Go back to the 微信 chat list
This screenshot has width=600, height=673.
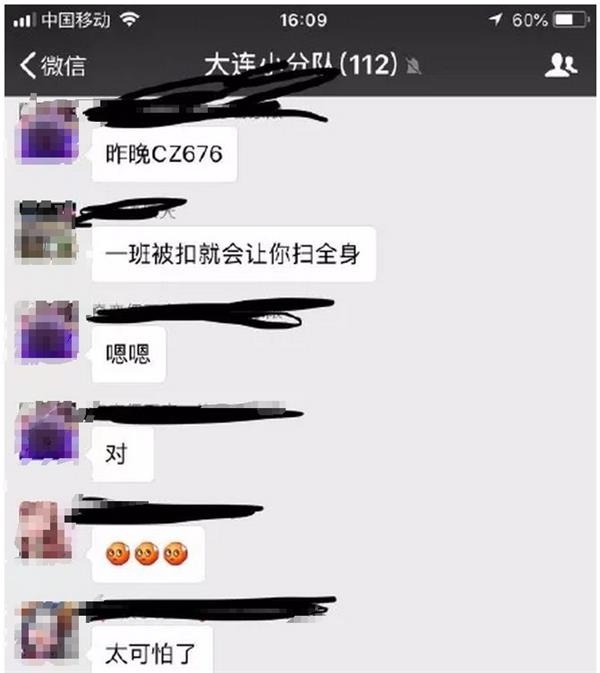point(52,67)
